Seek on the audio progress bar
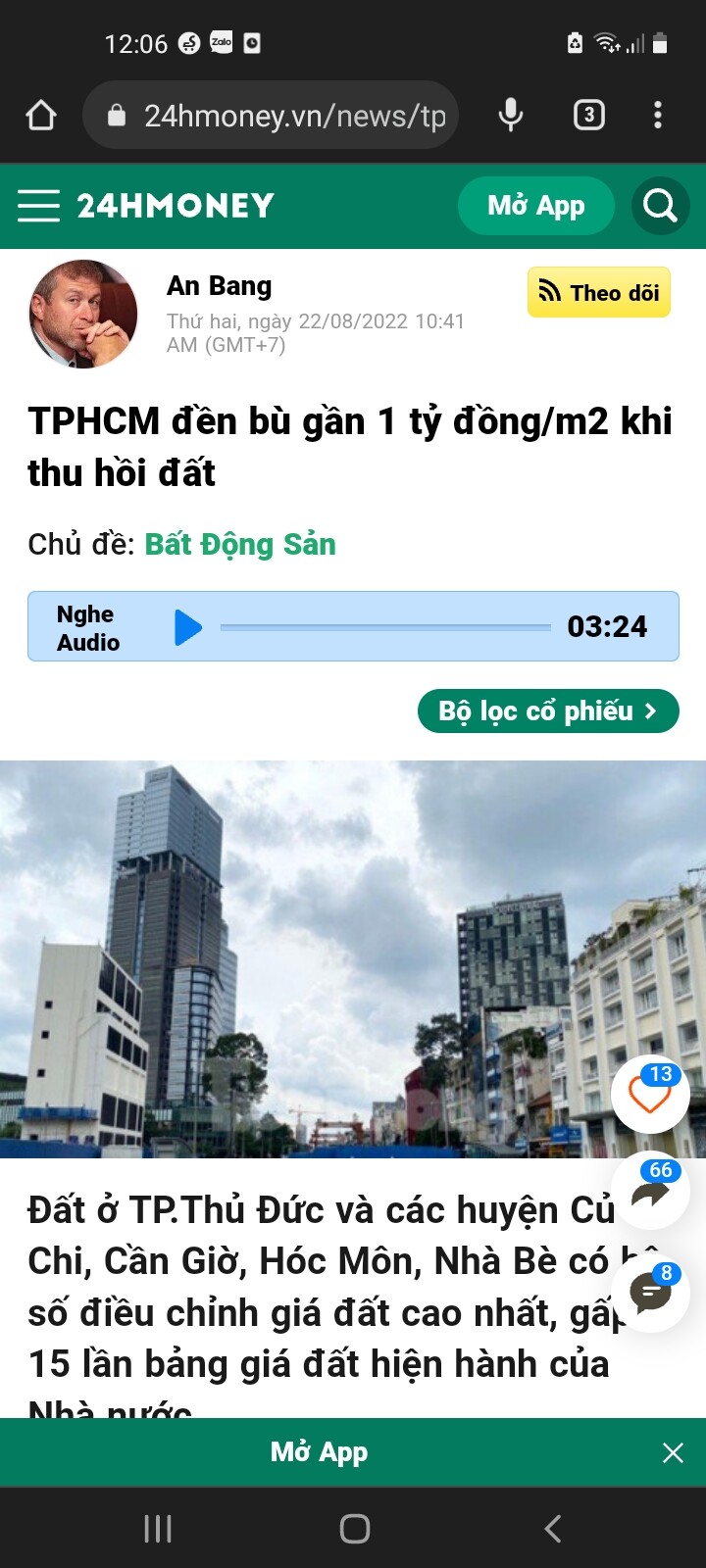This screenshot has height=1568, width=706. click(385, 627)
